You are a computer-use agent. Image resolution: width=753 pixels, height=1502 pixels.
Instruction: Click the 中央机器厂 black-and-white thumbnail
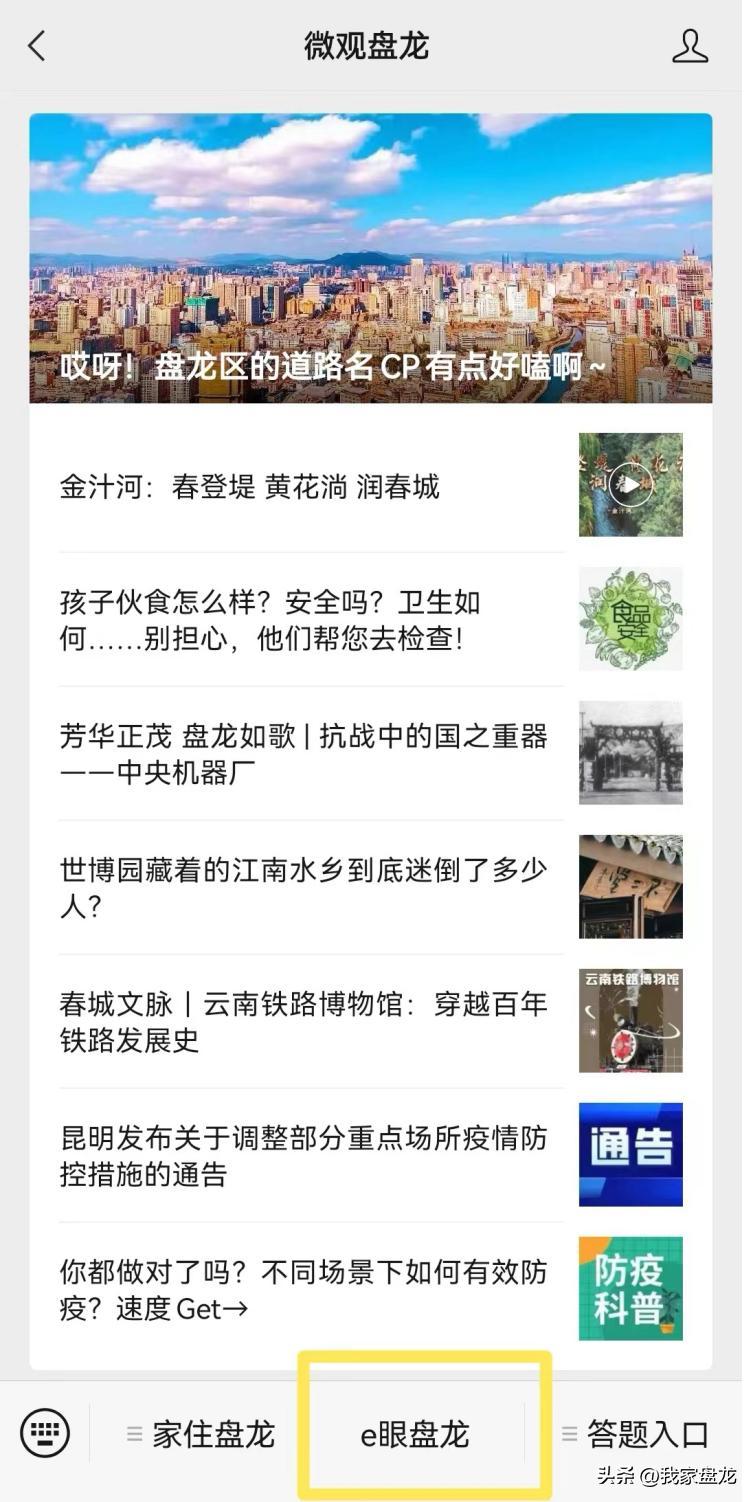[630, 753]
